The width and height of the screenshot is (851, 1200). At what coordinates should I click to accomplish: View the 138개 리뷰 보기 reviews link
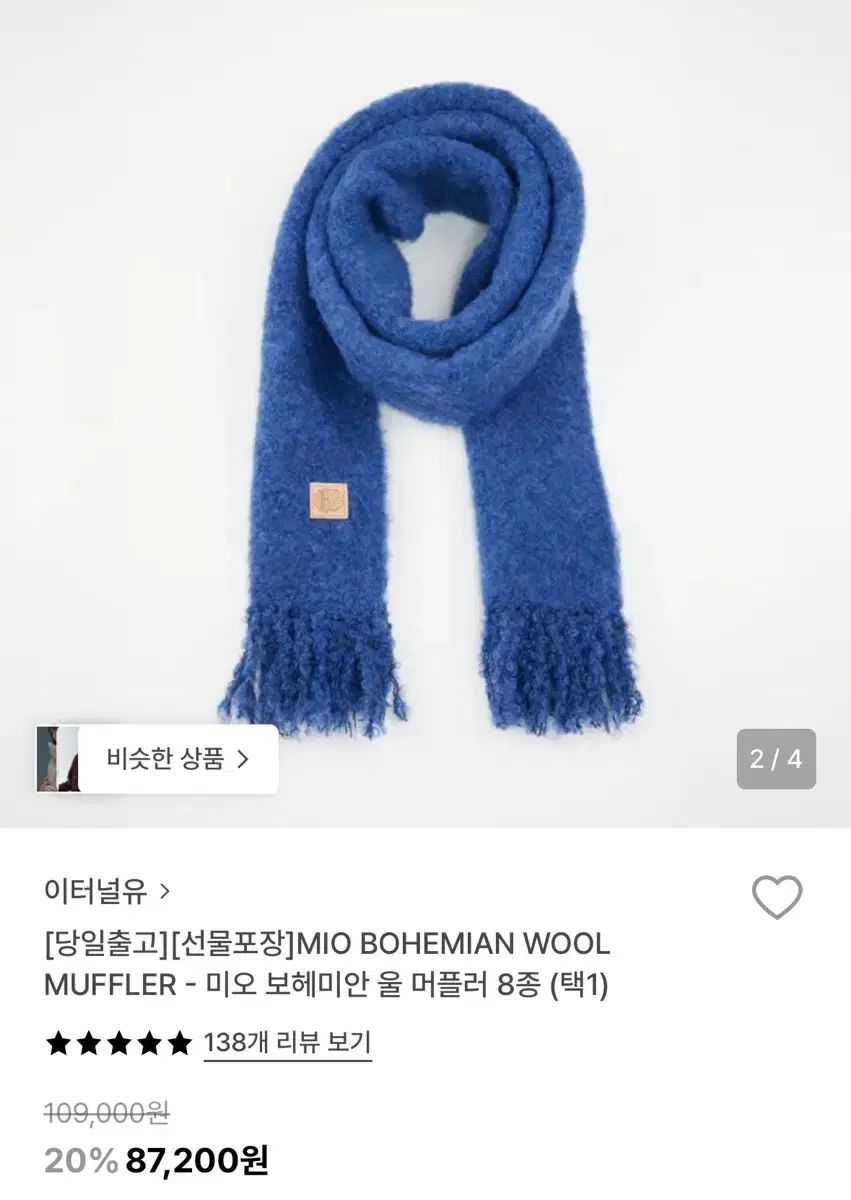click(x=287, y=1043)
